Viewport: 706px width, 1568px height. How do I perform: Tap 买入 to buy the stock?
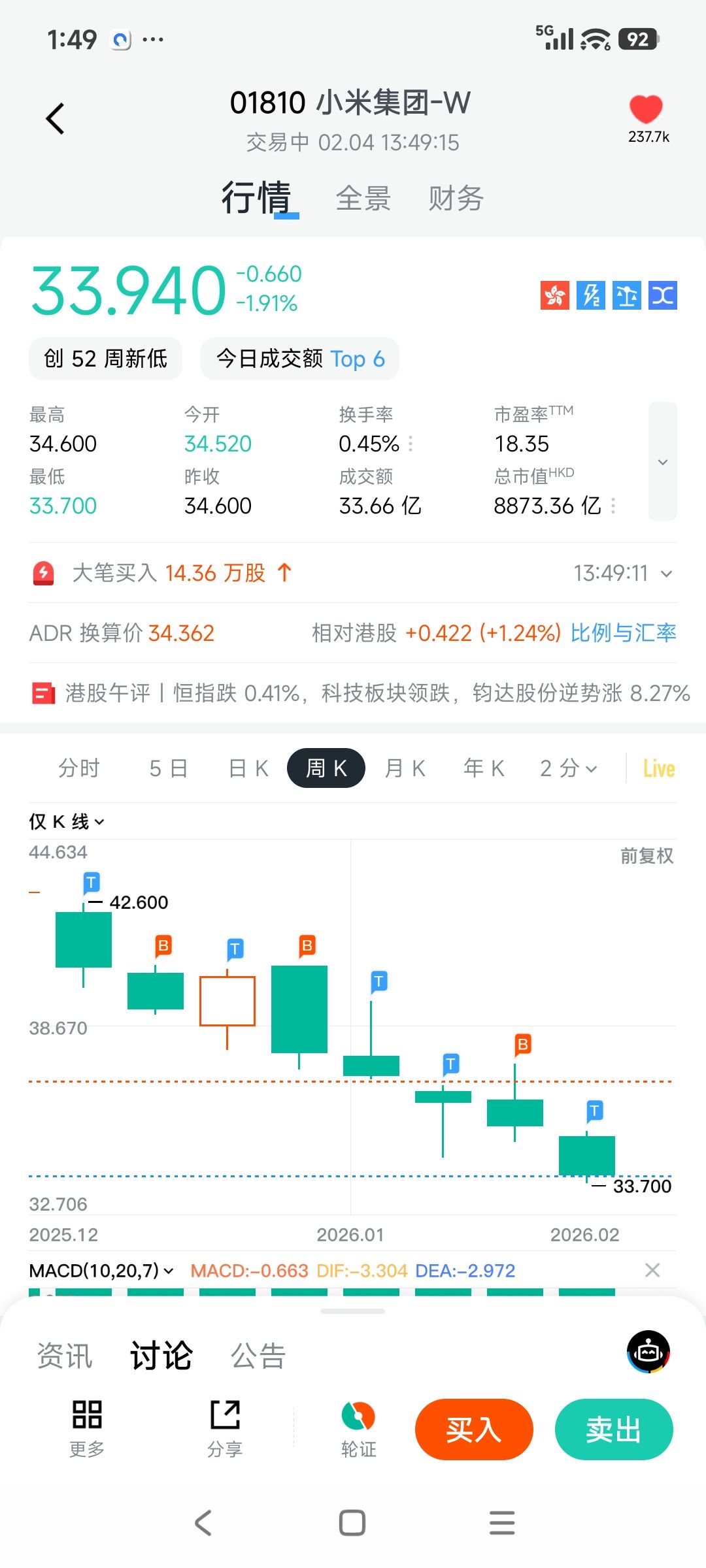[x=474, y=1429]
